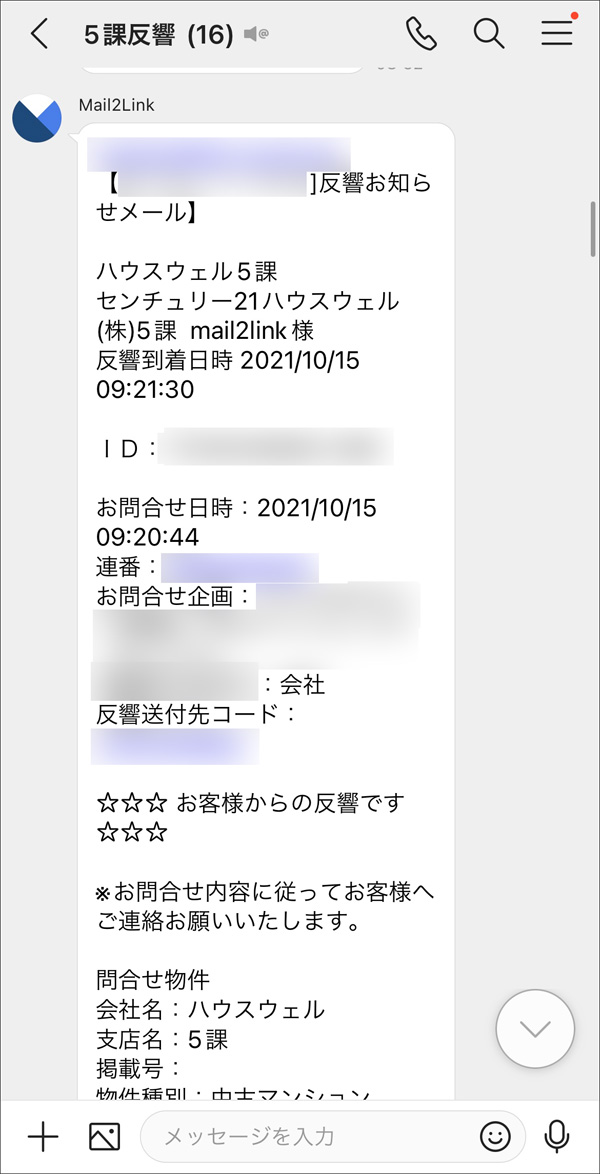600x1174 pixels.
Task: Open the chat menu
Action: (557, 34)
